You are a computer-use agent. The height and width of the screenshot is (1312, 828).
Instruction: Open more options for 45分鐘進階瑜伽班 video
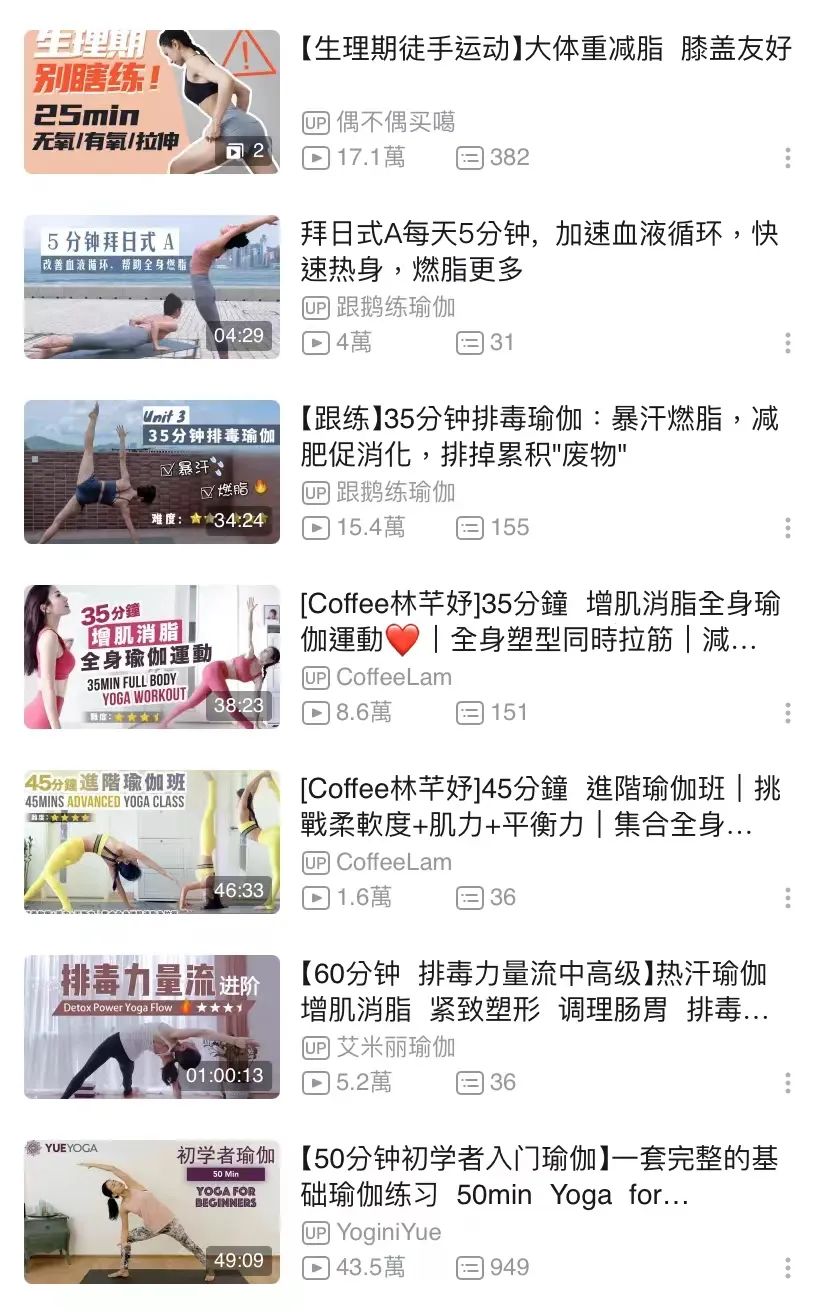(x=788, y=898)
